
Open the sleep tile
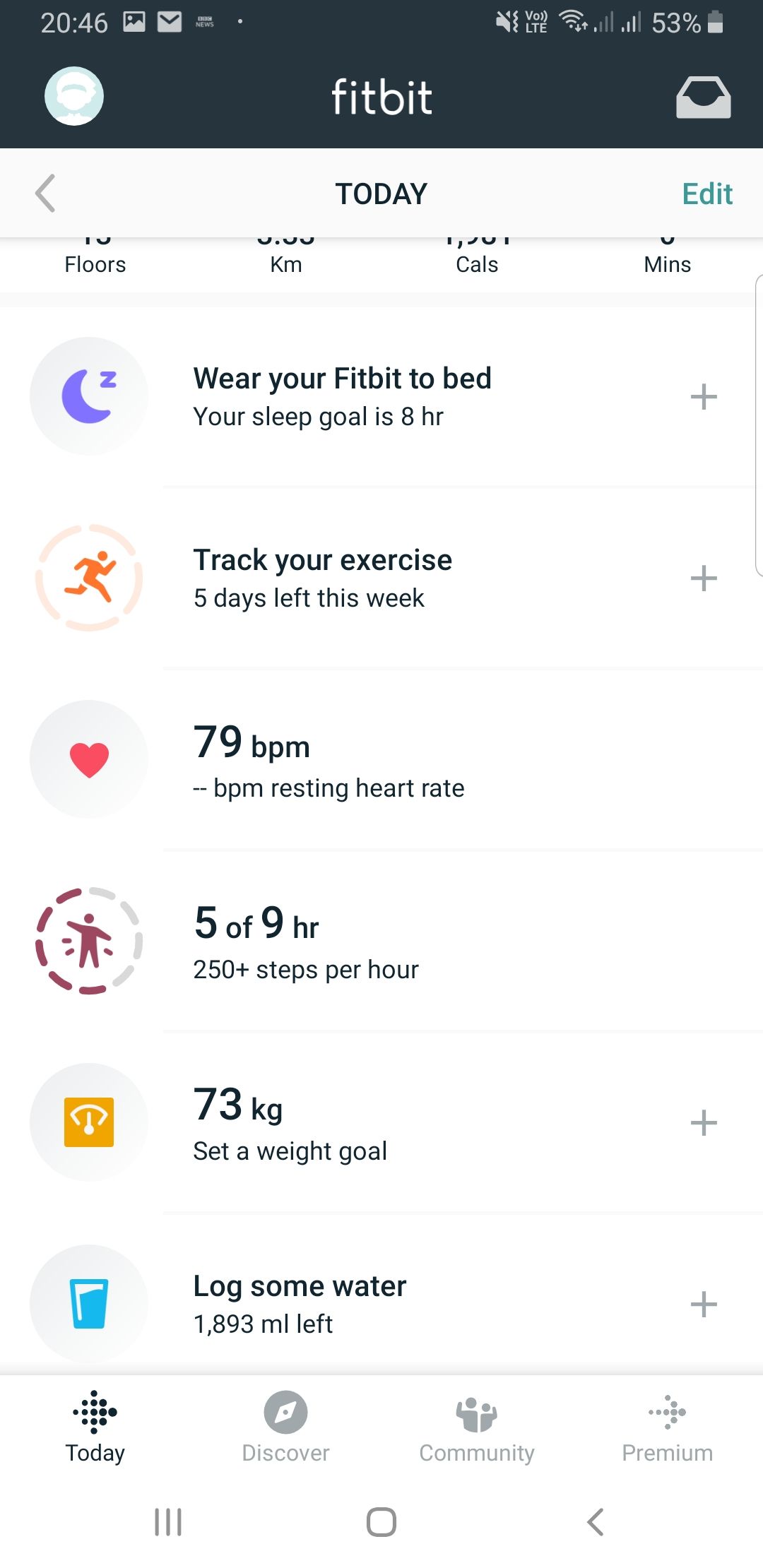(x=342, y=396)
